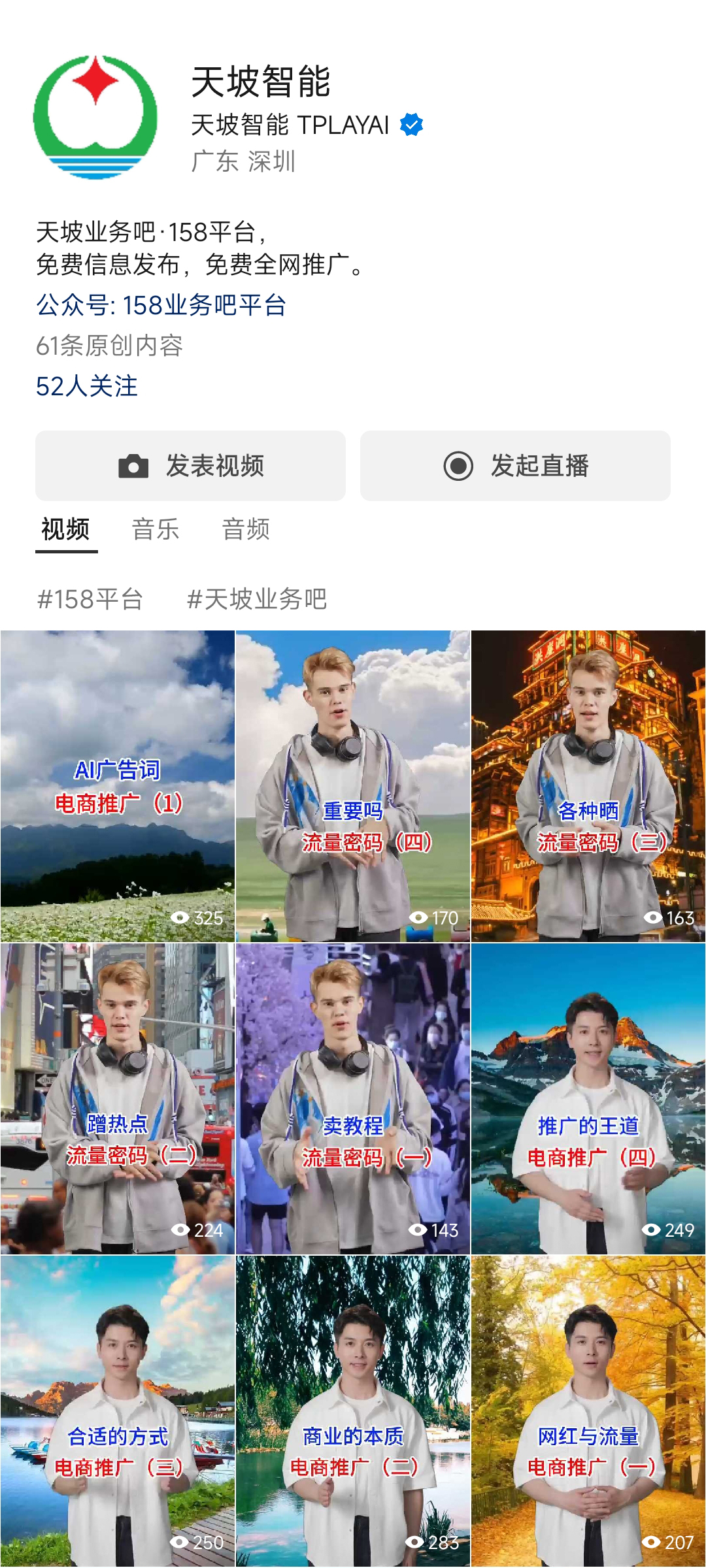Image resolution: width=706 pixels, height=1568 pixels.
Task: Open the video 卖教程 流量密码（一）
Action: coord(353,1098)
